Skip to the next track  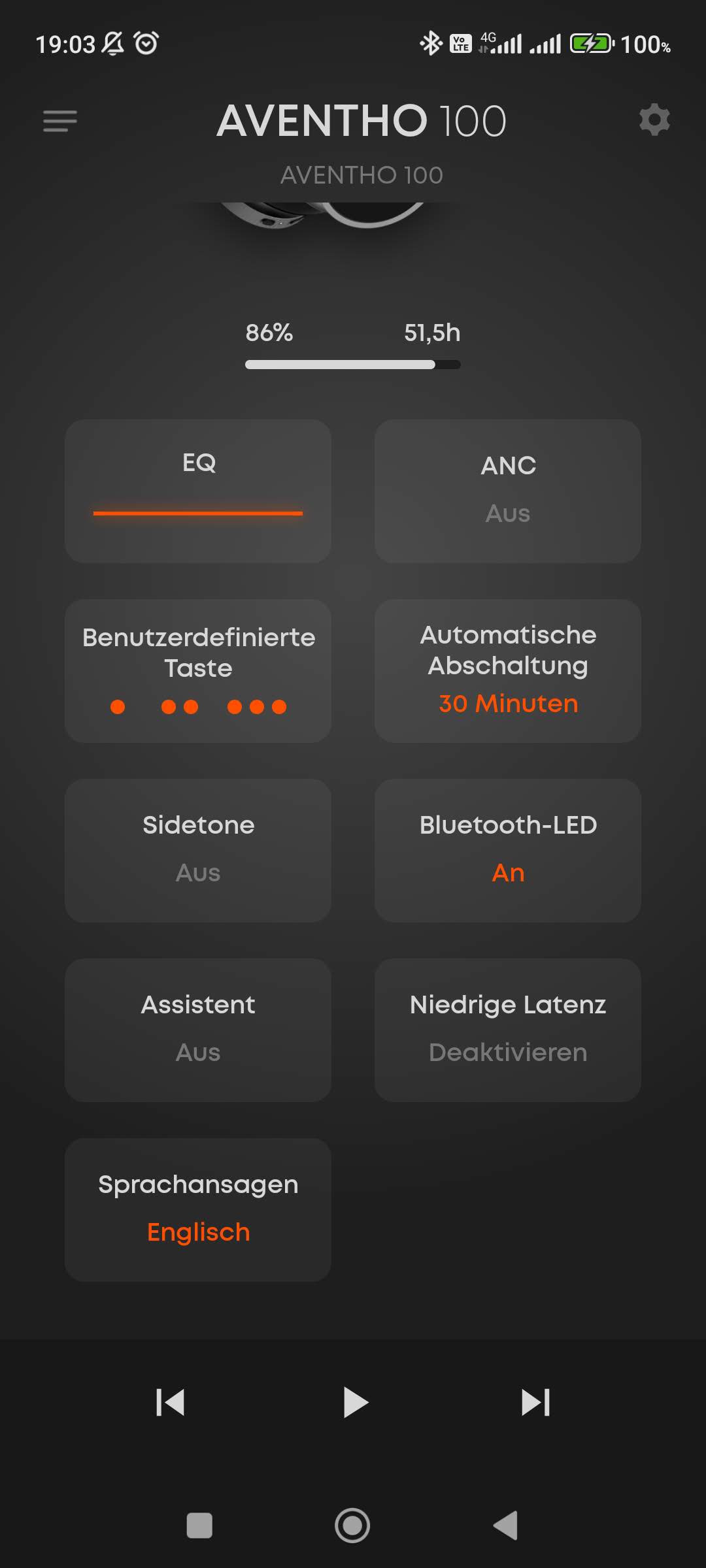click(535, 1403)
